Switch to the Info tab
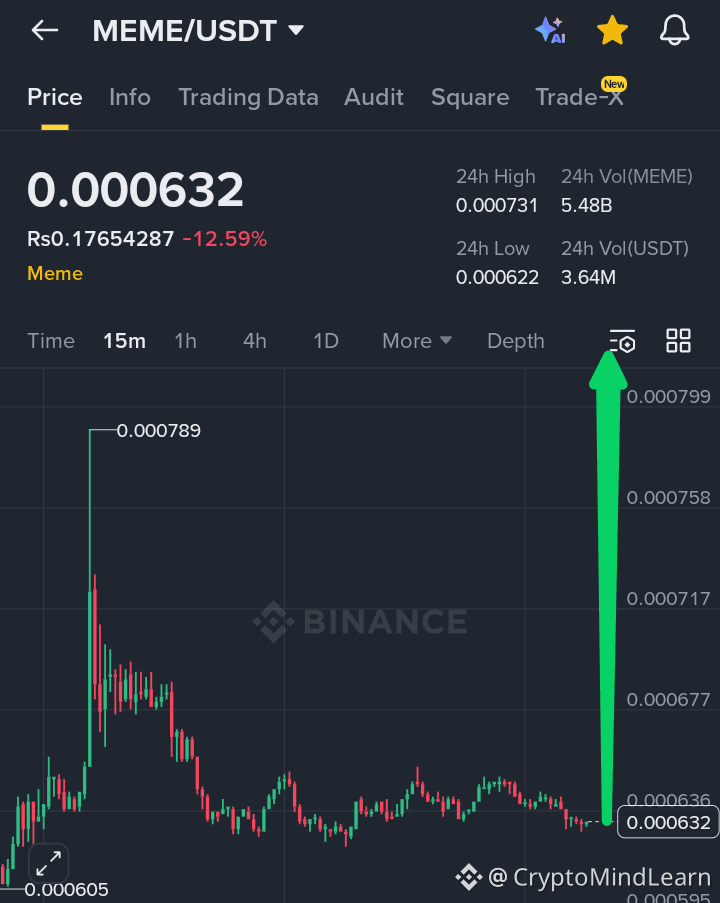The image size is (720, 903). (x=130, y=97)
